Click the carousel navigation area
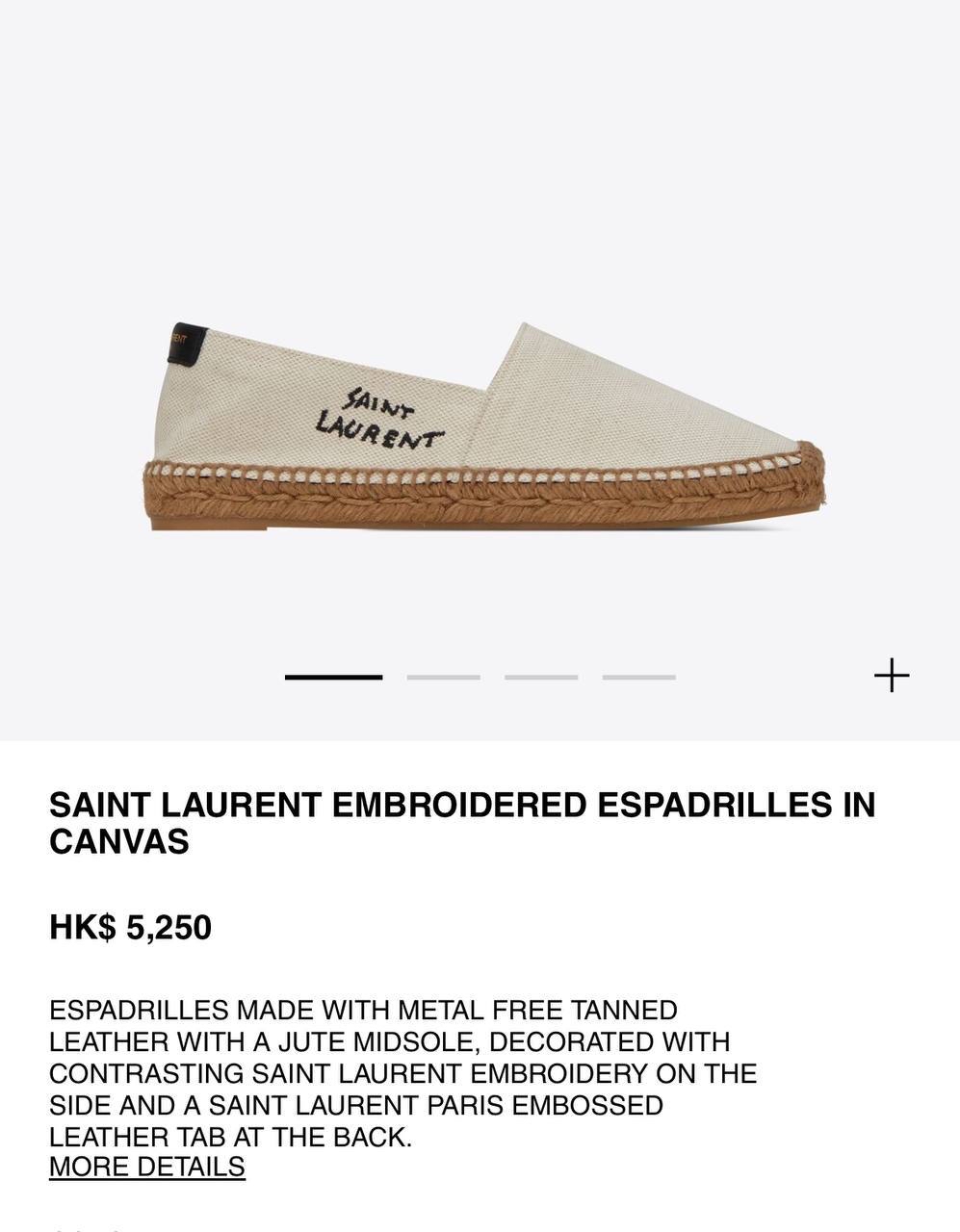Screen dimensions: 960x1232 pyautogui.click(x=481, y=678)
